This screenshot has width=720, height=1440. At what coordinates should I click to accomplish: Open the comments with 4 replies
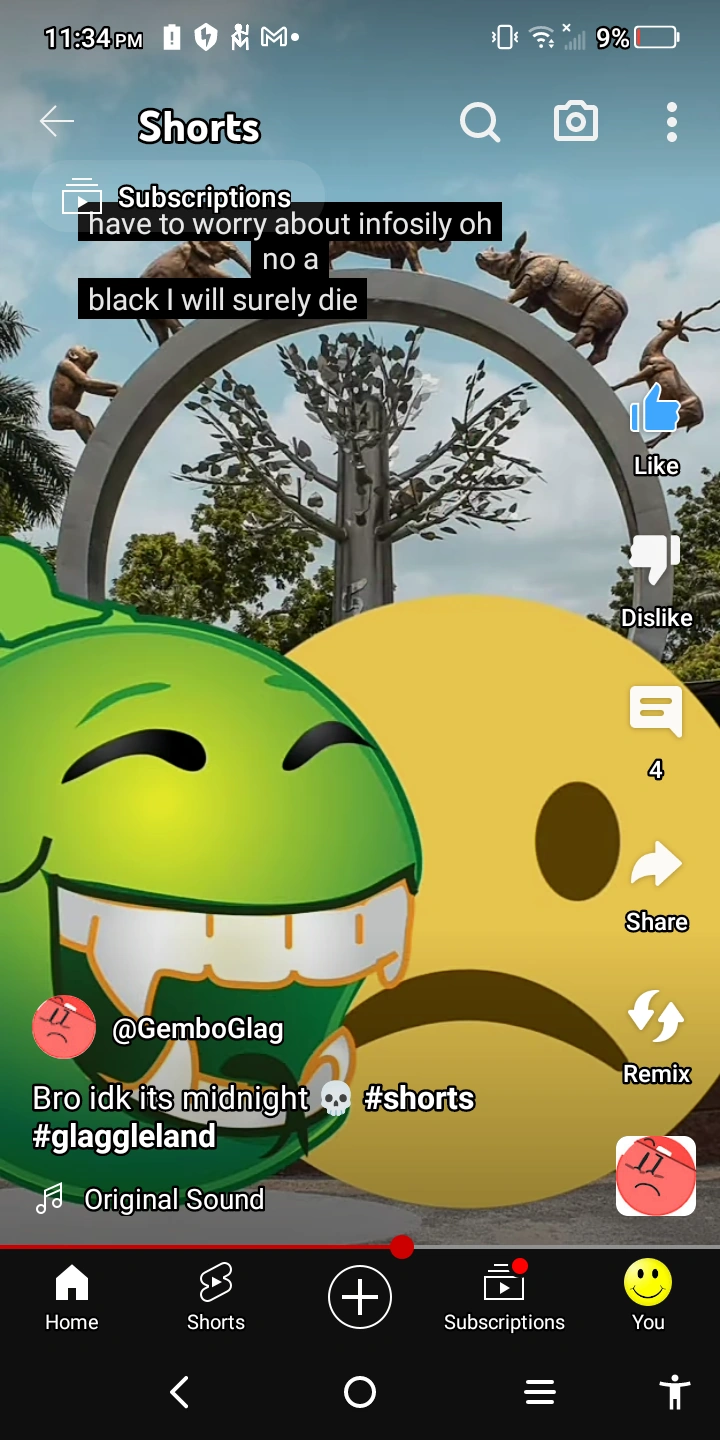tap(656, 713)
